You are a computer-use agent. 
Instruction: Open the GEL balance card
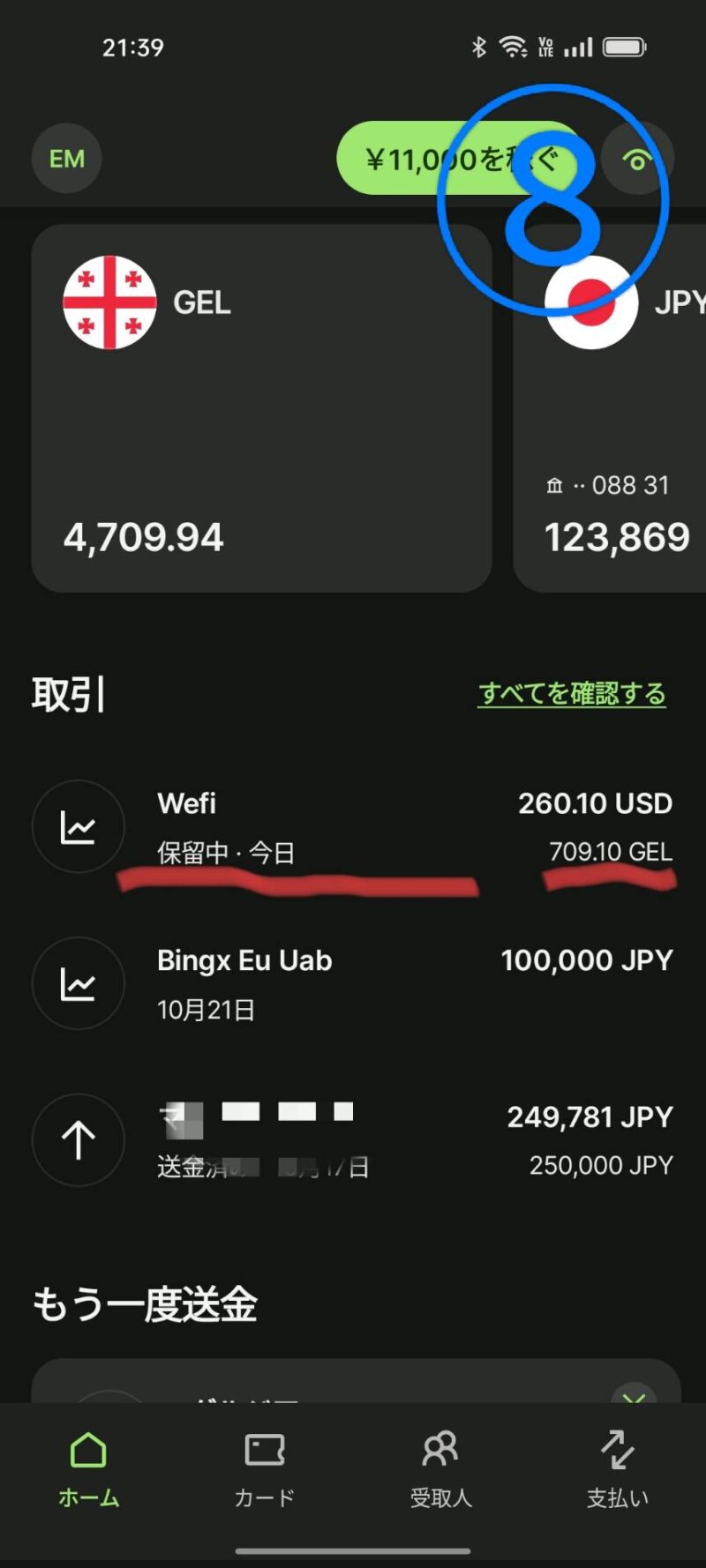click(261, 407)
